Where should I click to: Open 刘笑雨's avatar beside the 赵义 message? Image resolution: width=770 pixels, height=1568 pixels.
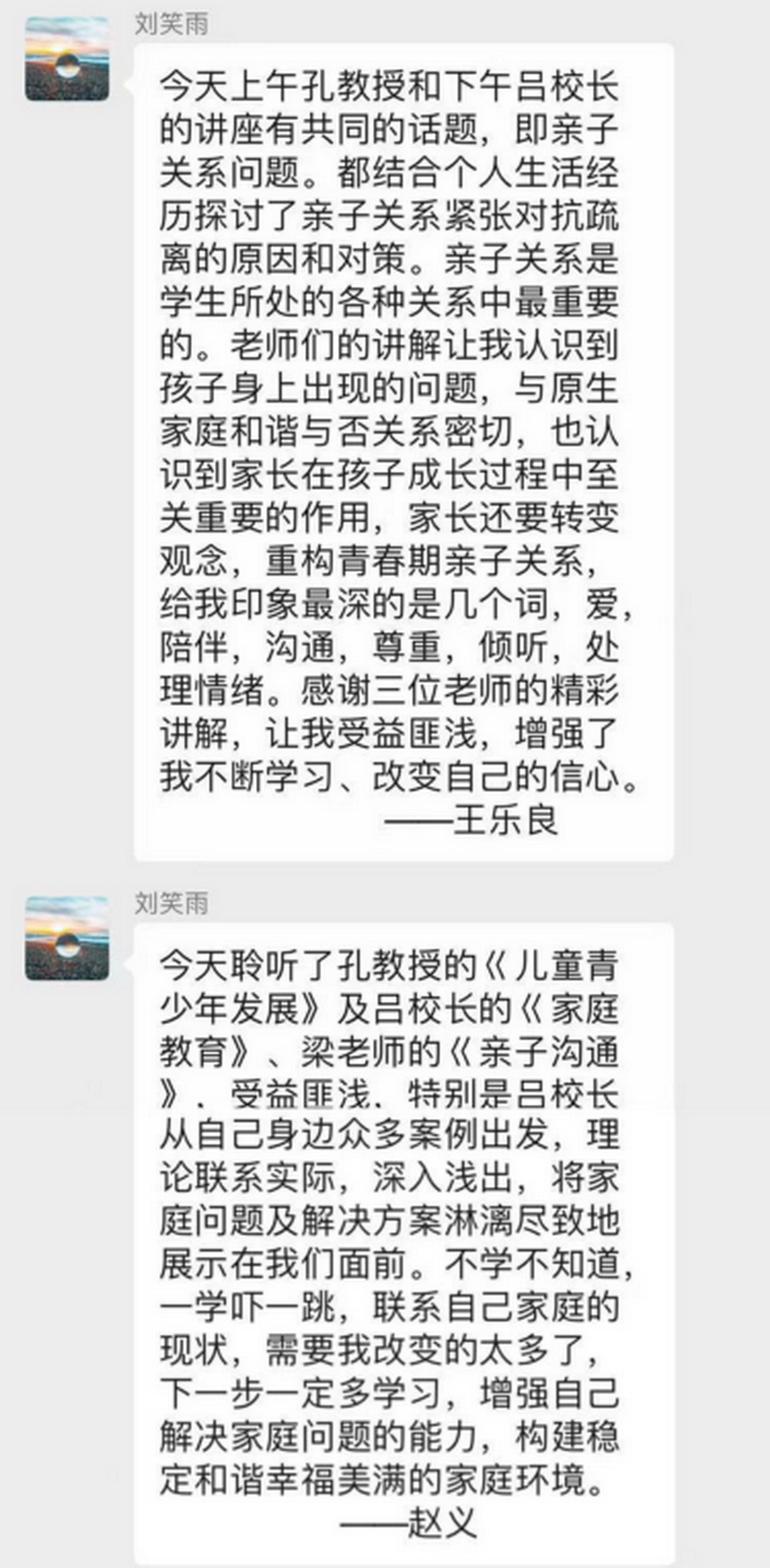click(x=67, y=938)
